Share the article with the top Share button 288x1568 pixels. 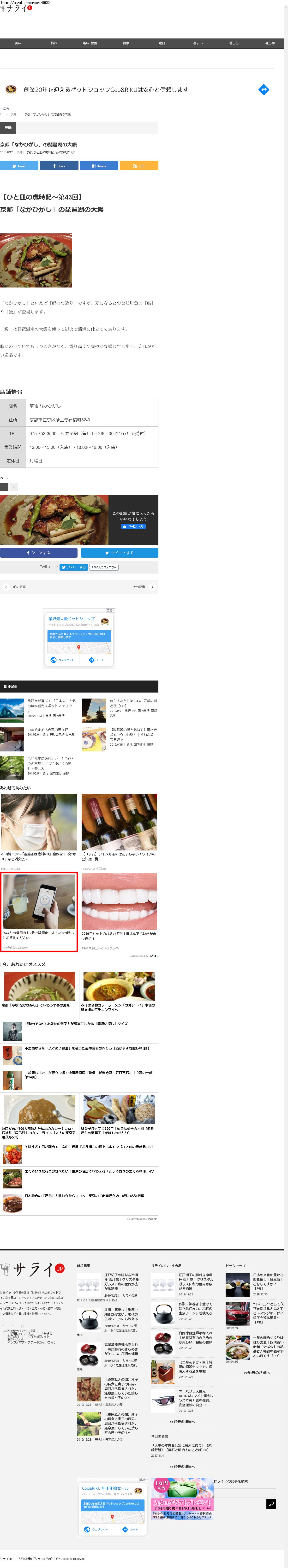click(x=59, y=166)
